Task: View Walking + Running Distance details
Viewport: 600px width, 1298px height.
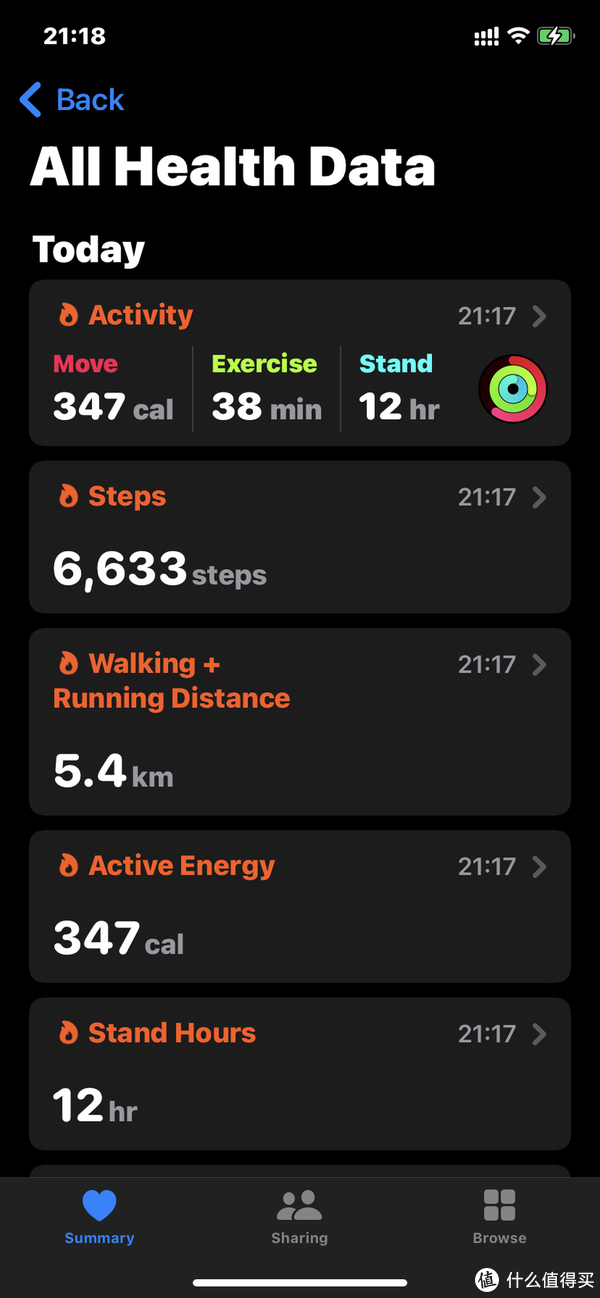Action: (300, 722)
